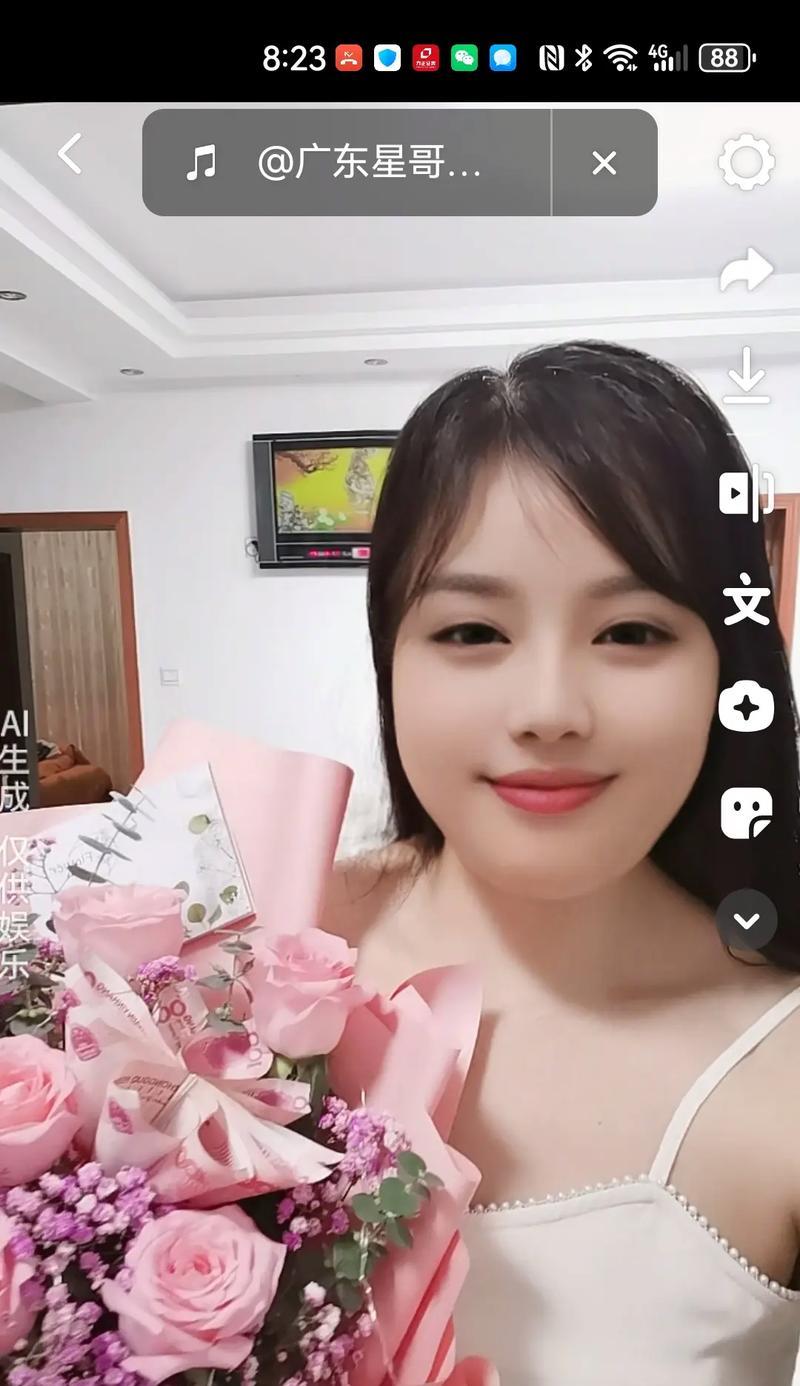Open the sparkle effects icon
Viewport: 800px width, 1386px height.
746,708
